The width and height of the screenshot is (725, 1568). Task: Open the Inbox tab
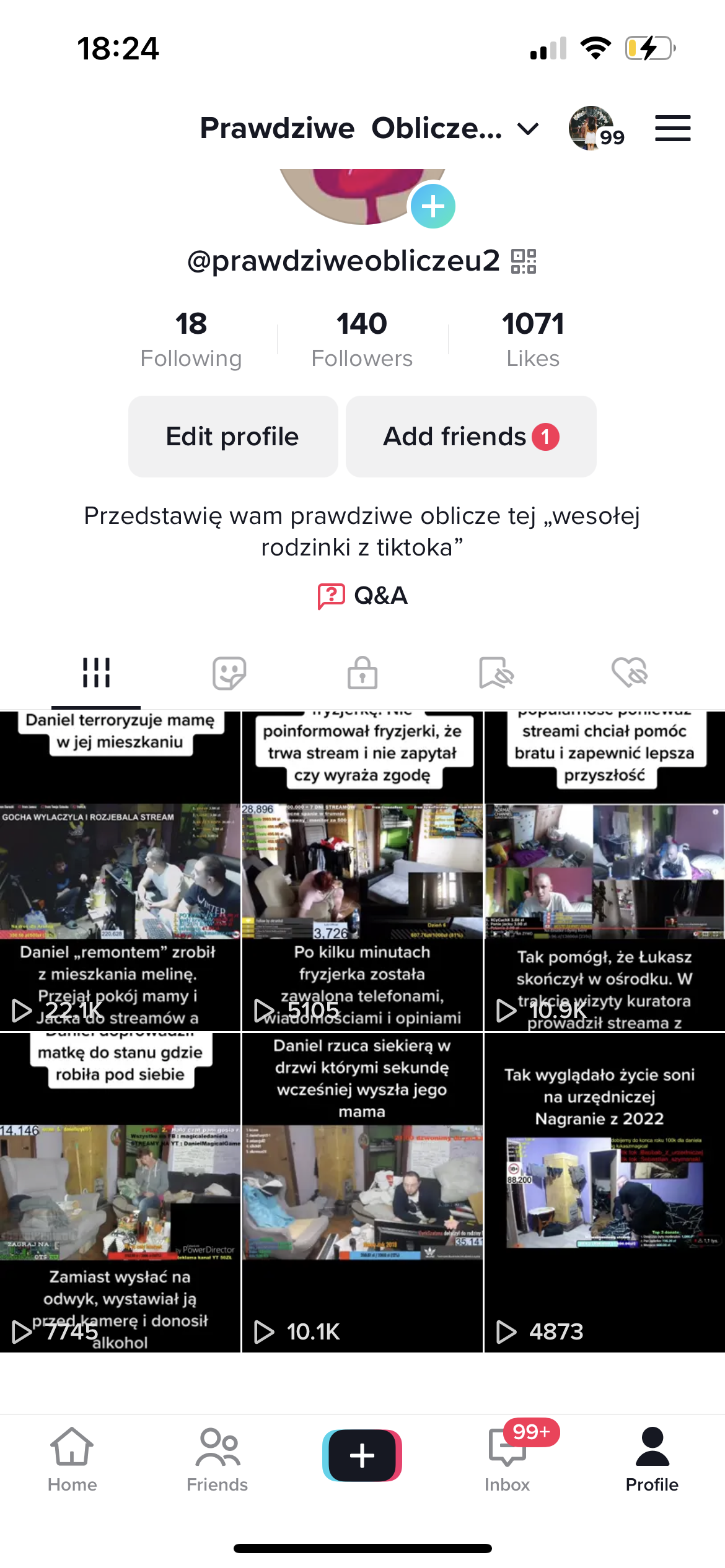pyautogui.click(x=507, y=1460)
